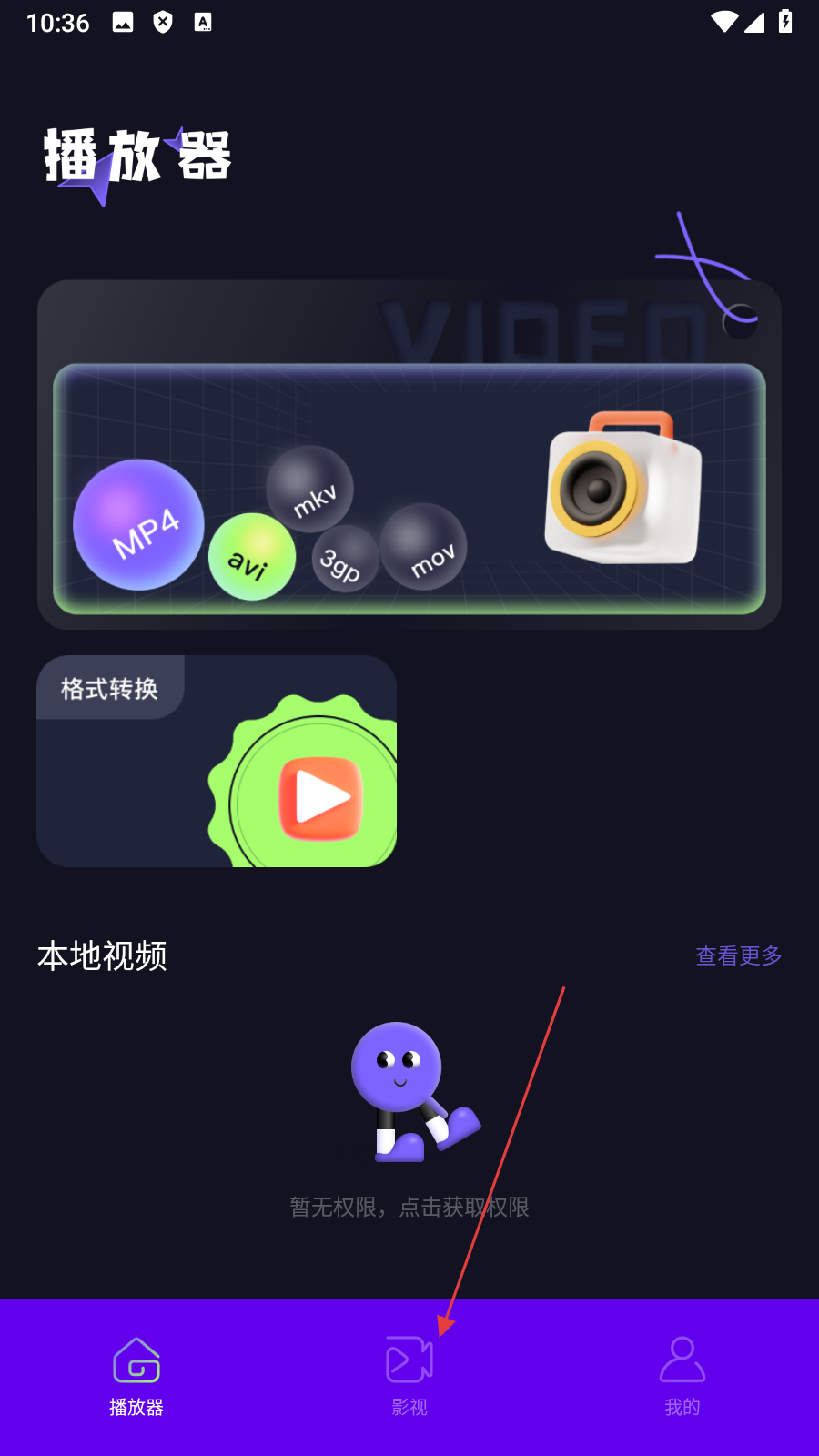819x1456 pixels.
Task: Switch to the 影视 tab
Action: (409, 1376)
